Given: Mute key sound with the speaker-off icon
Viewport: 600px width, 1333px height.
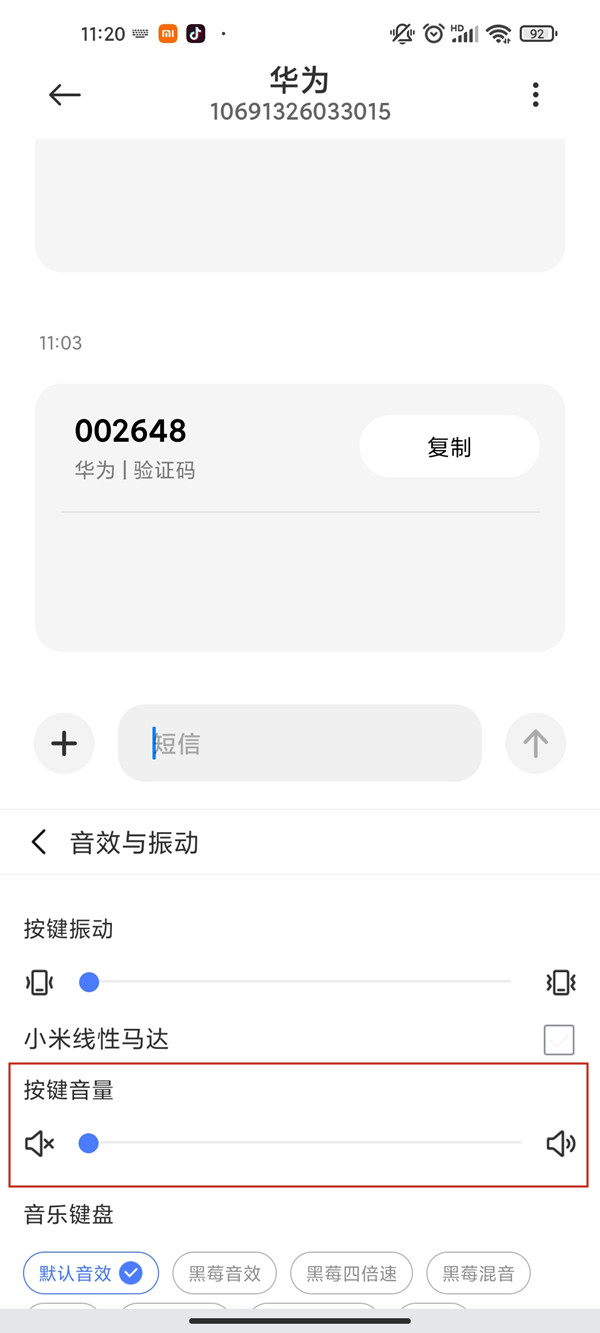Looking at the screenshot, I should point(40,1143).
